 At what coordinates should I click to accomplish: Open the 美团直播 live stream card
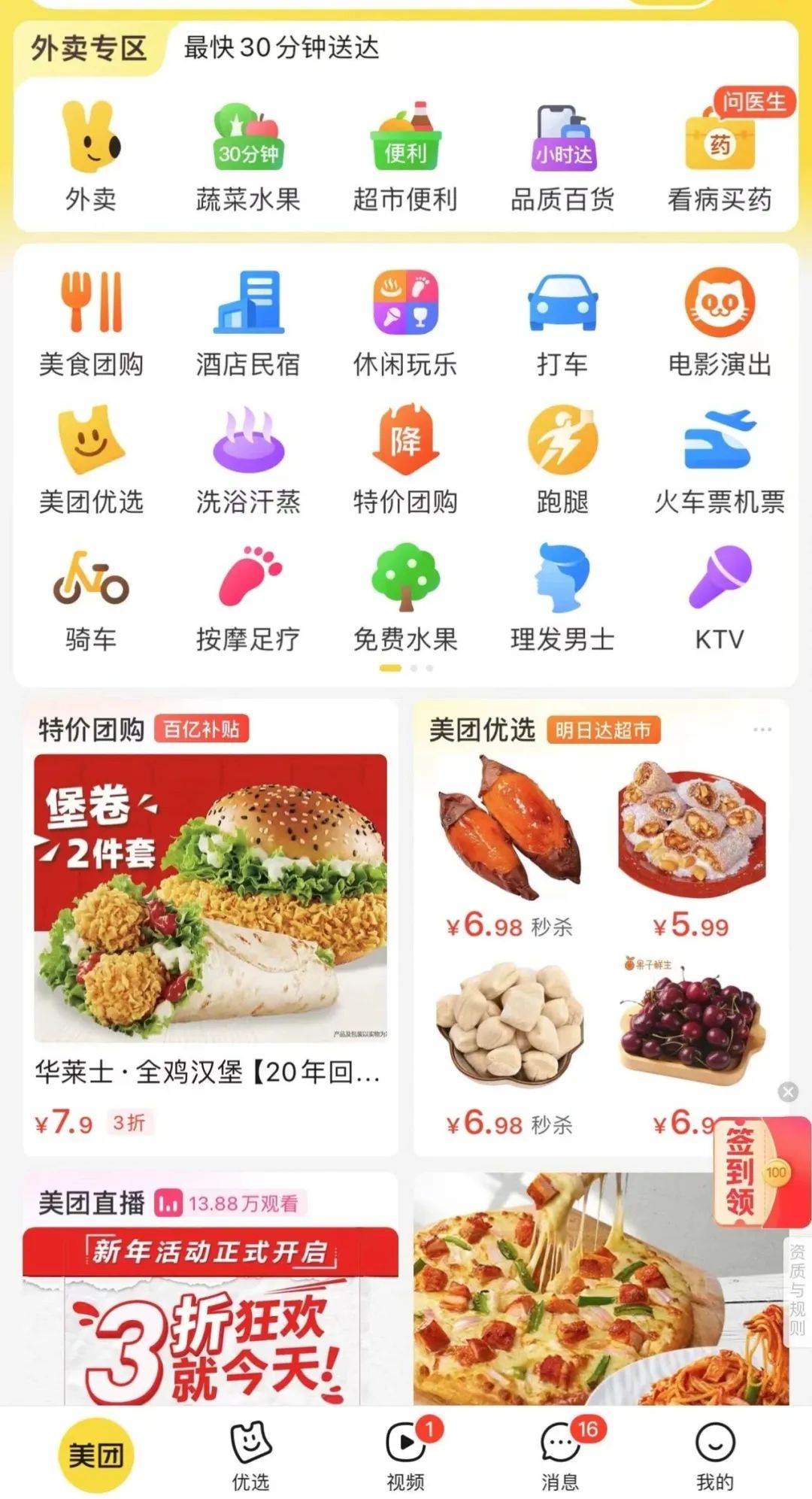pos(211,1288)
